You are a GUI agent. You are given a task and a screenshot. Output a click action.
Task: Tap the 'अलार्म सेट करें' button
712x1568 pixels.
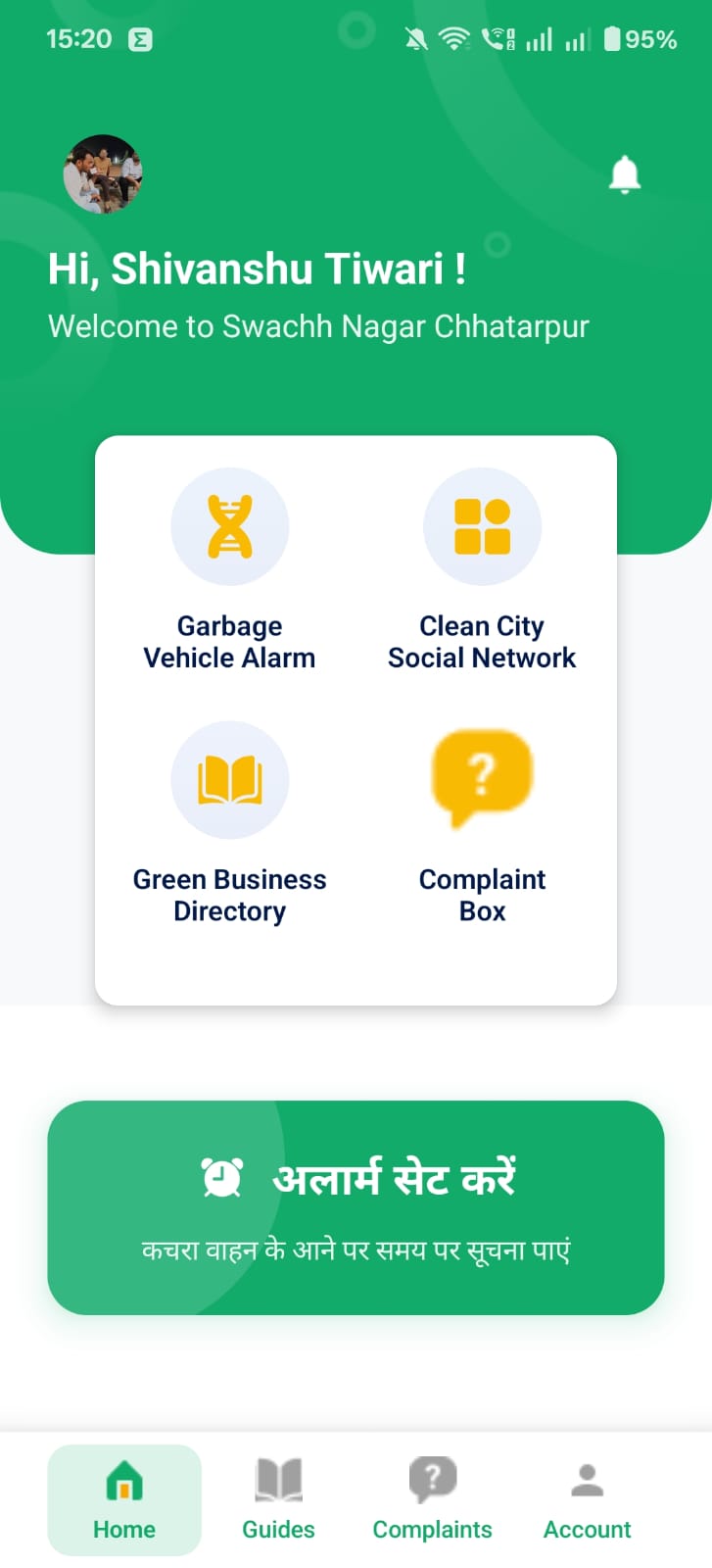click(356, 1205)
